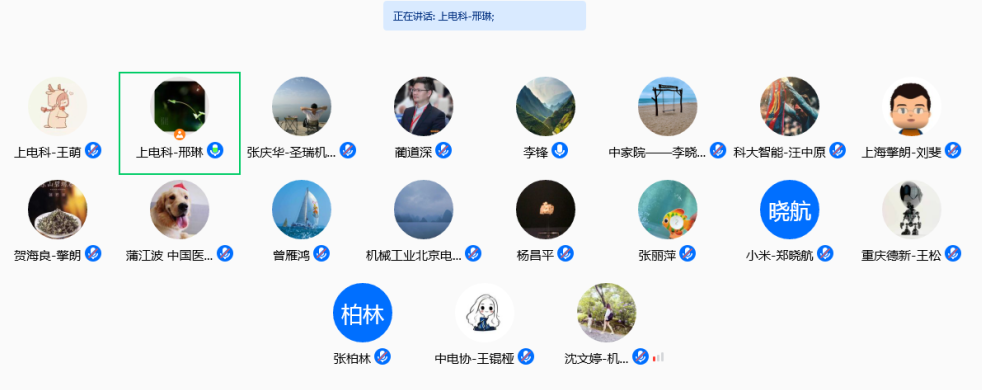Select 中电协-王锟桠's participant tile
This screenshot has height=390, width=982.
click(x=485, y=325)
